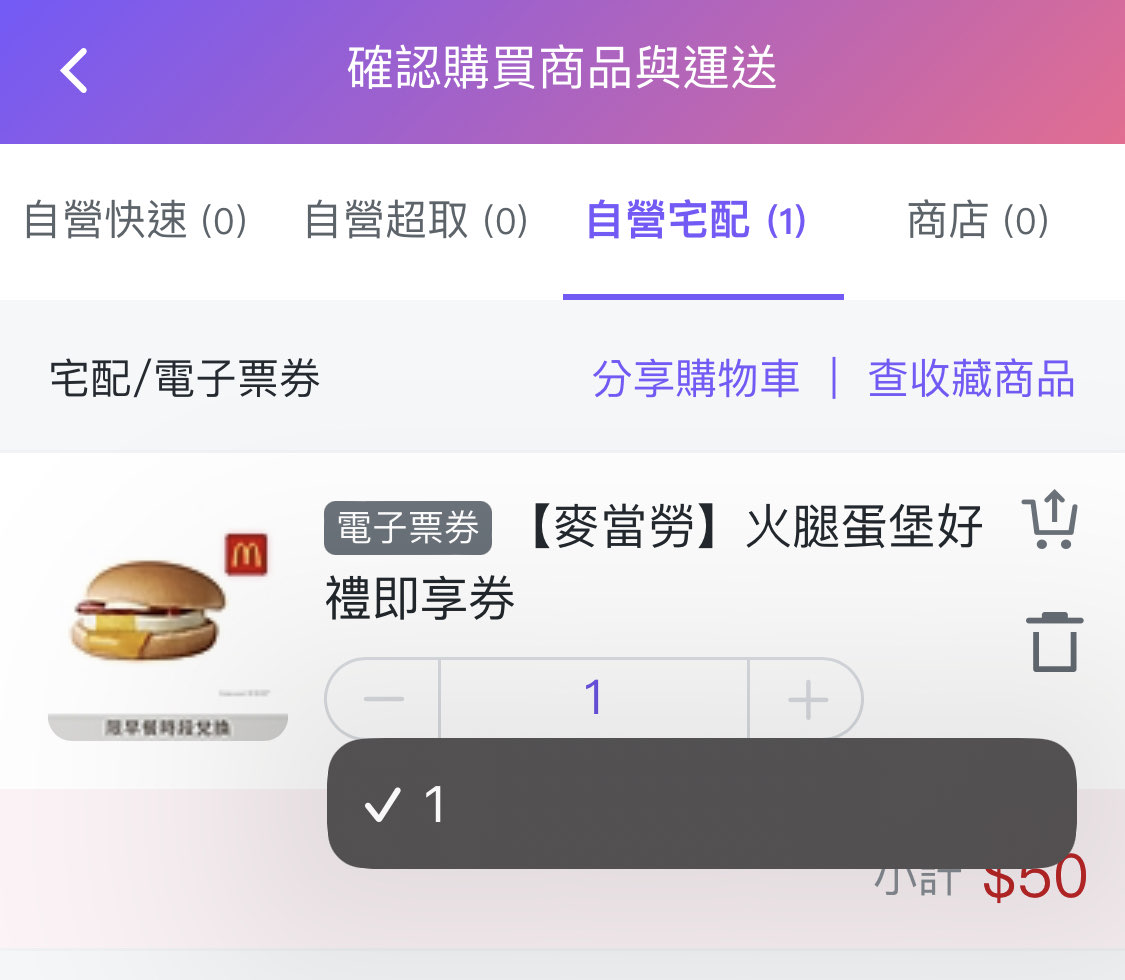Tap the quantity field showing 1
The image size is (1125, 980).
coord(594,698)
